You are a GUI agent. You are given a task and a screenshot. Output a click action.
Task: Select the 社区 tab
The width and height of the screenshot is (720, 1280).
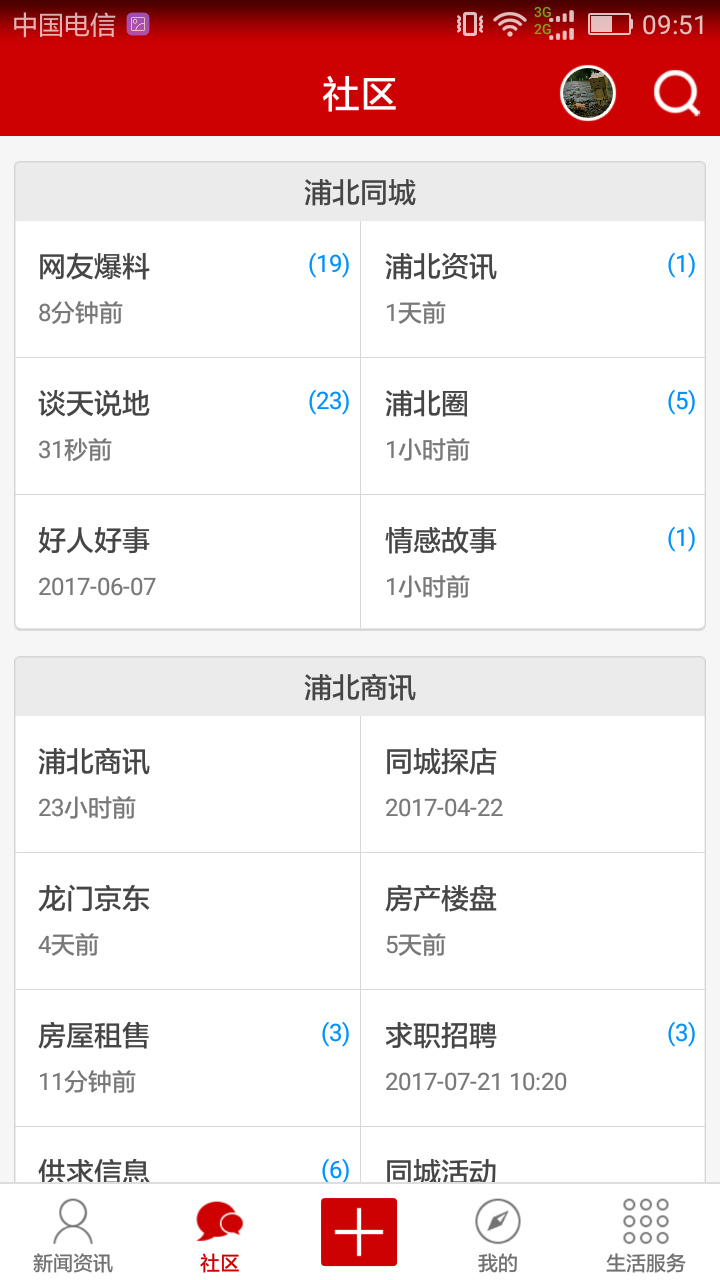click(219, 1234)
